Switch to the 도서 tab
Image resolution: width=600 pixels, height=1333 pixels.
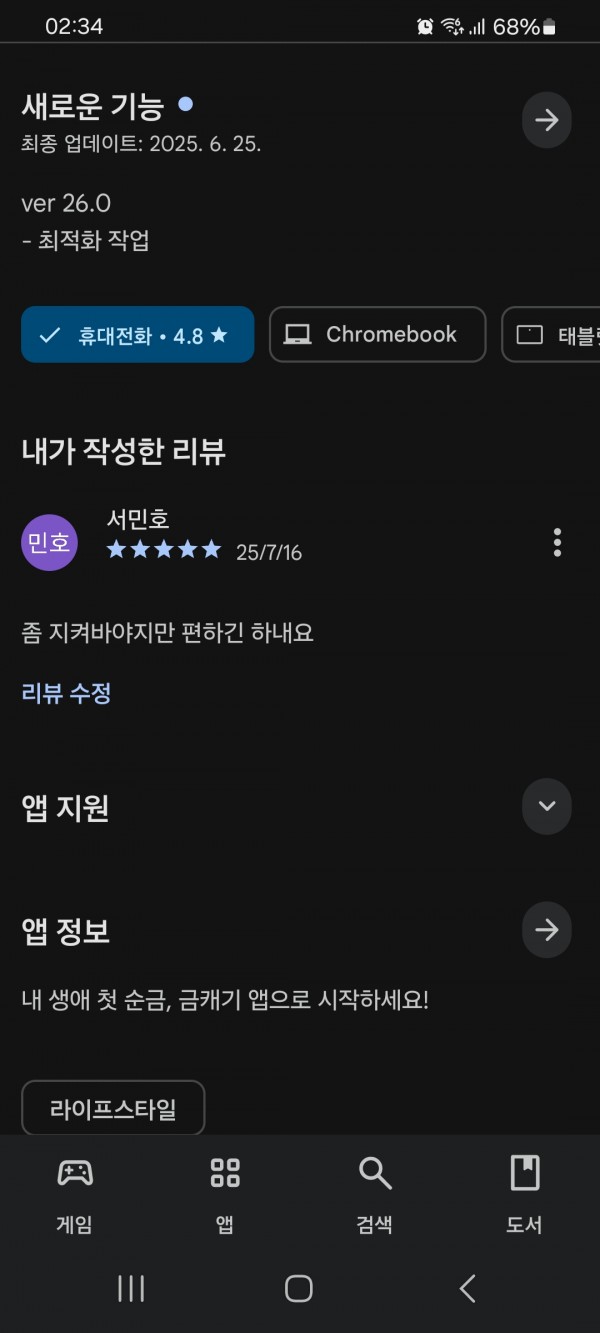(x=524, y=1195)
